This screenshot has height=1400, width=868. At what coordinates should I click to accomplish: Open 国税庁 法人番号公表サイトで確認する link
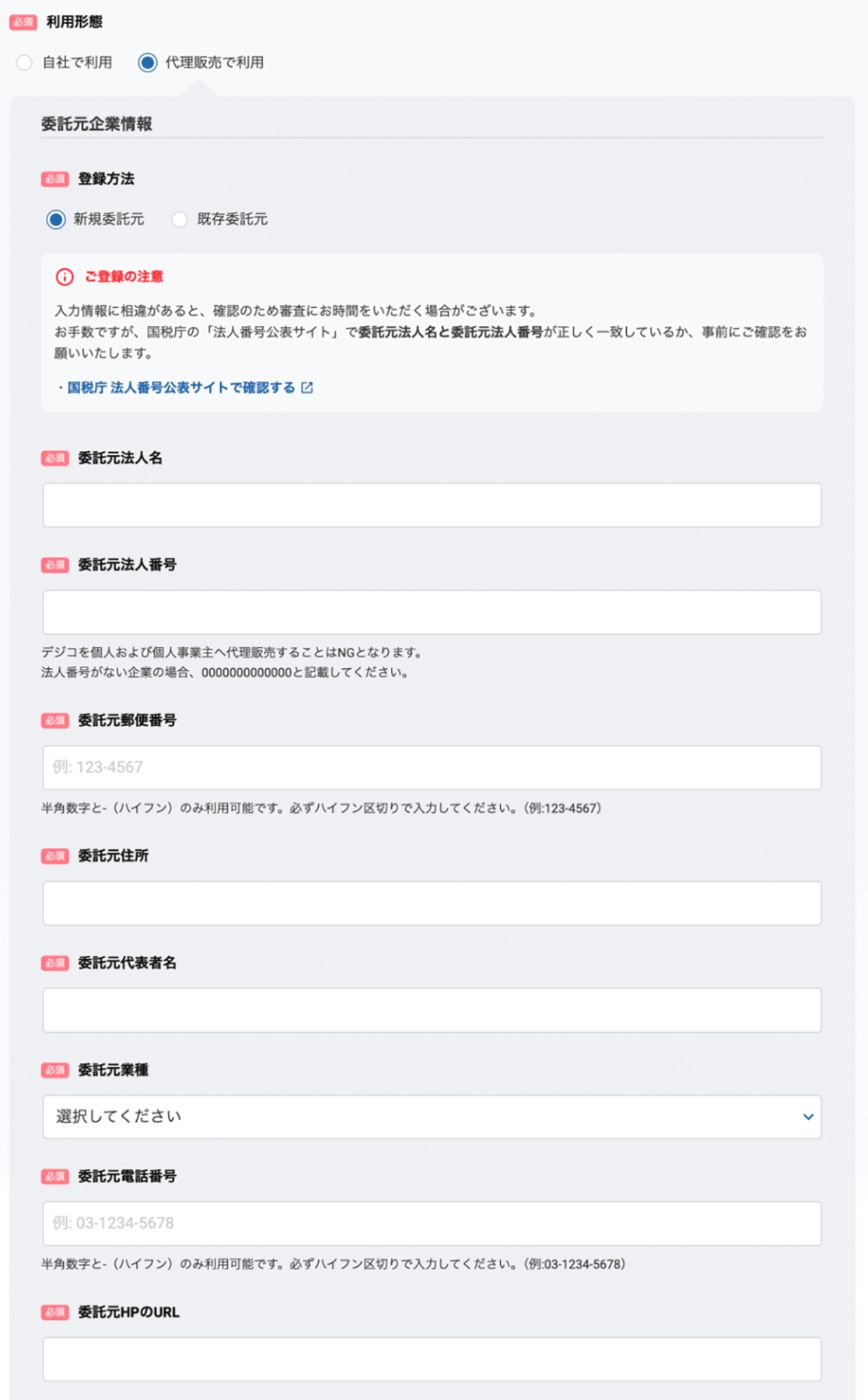(181, 387)
